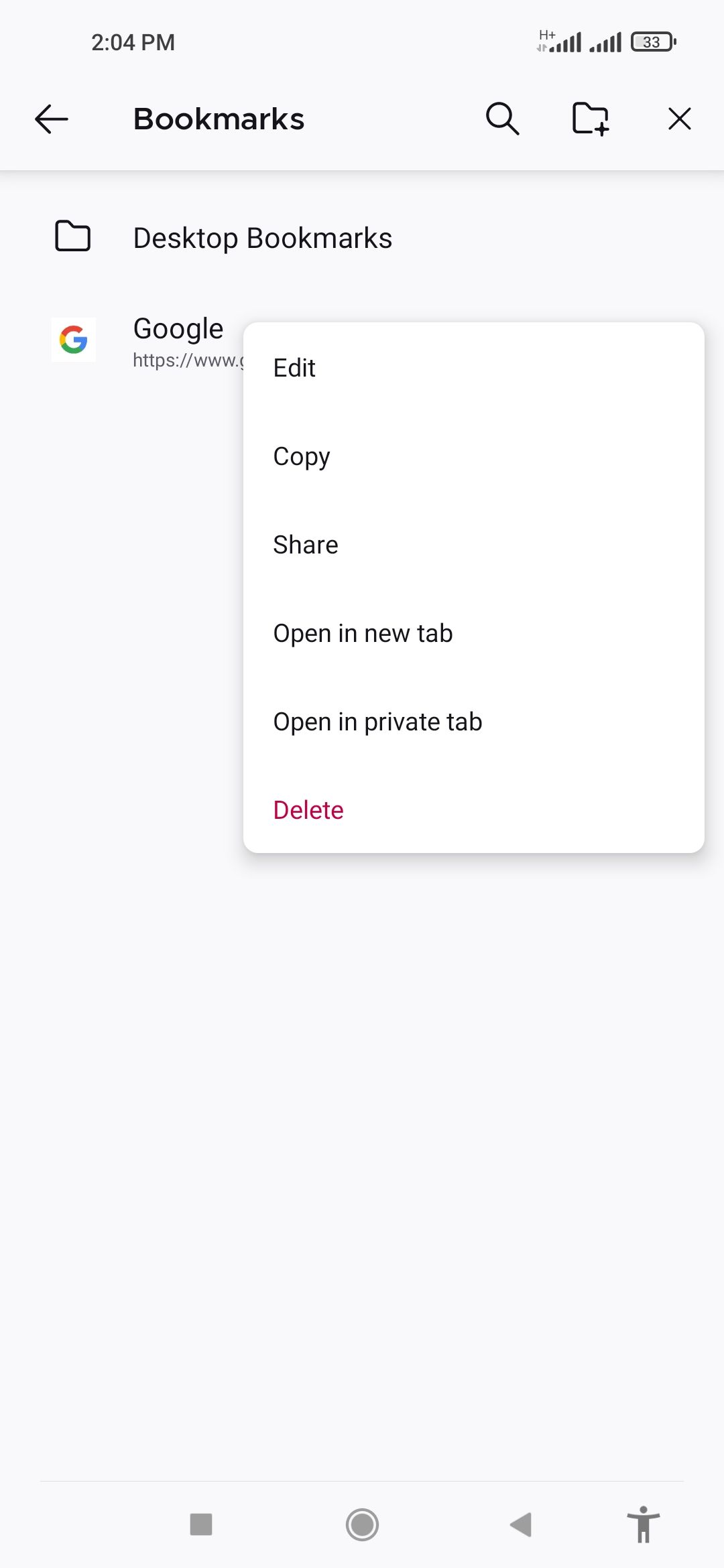724x1568 pixels.
Task: Check the battery indicator in status bar
Action: click(651, 42)
